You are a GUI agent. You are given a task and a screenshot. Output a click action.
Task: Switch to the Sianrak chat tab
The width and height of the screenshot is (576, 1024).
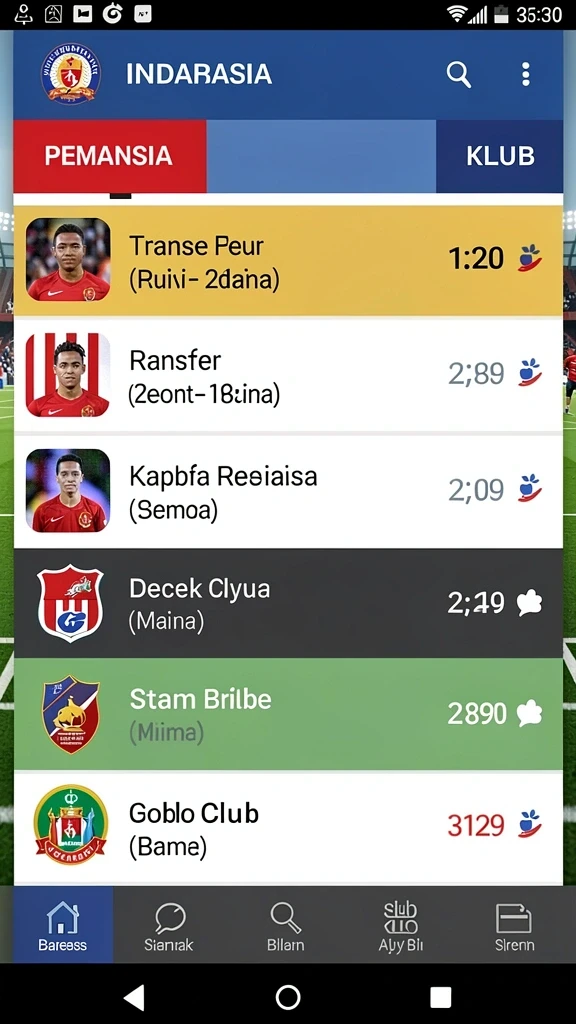point(169,925)
